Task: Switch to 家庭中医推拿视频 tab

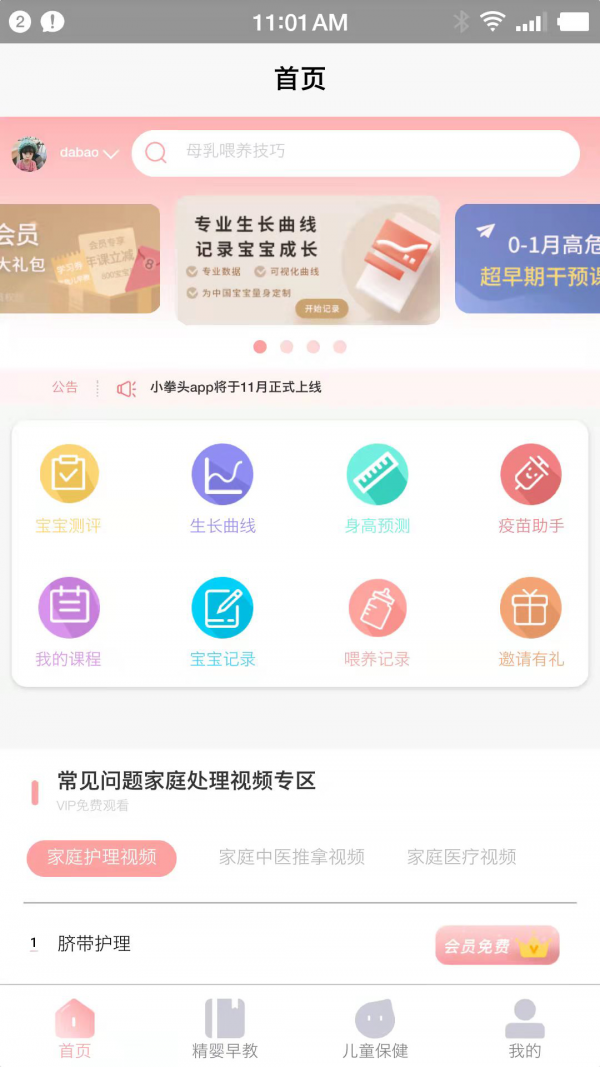Action: click(291, 857)
